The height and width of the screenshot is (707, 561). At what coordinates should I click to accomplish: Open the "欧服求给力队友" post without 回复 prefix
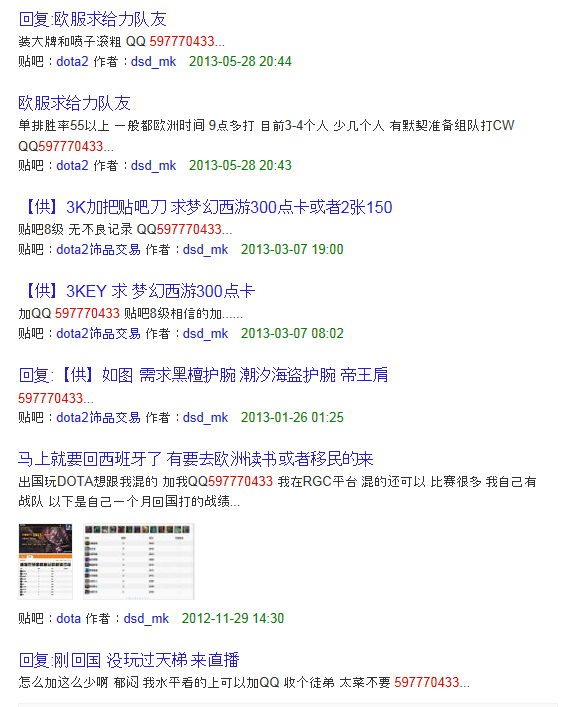tap(74, 103)
